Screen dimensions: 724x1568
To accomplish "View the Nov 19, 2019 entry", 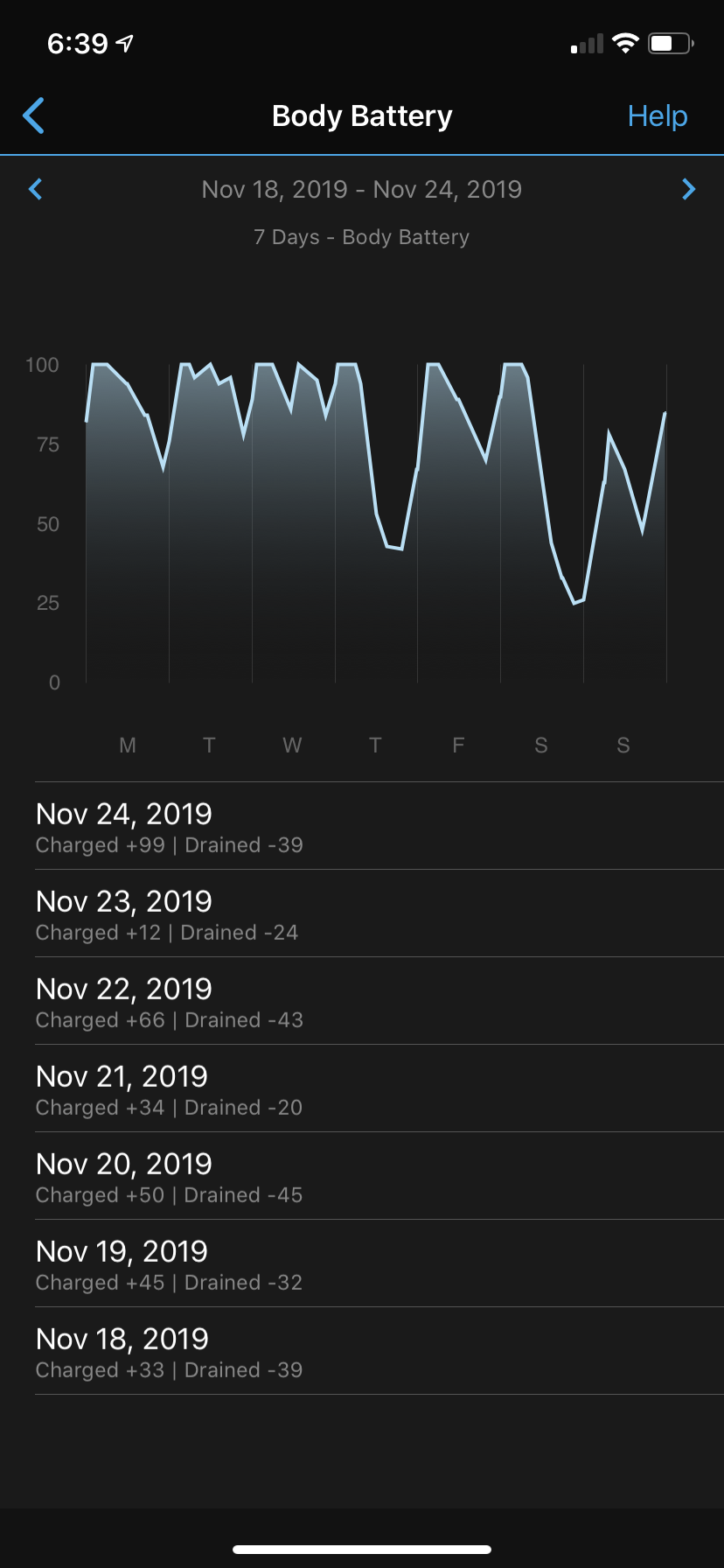I will 362,1264.
